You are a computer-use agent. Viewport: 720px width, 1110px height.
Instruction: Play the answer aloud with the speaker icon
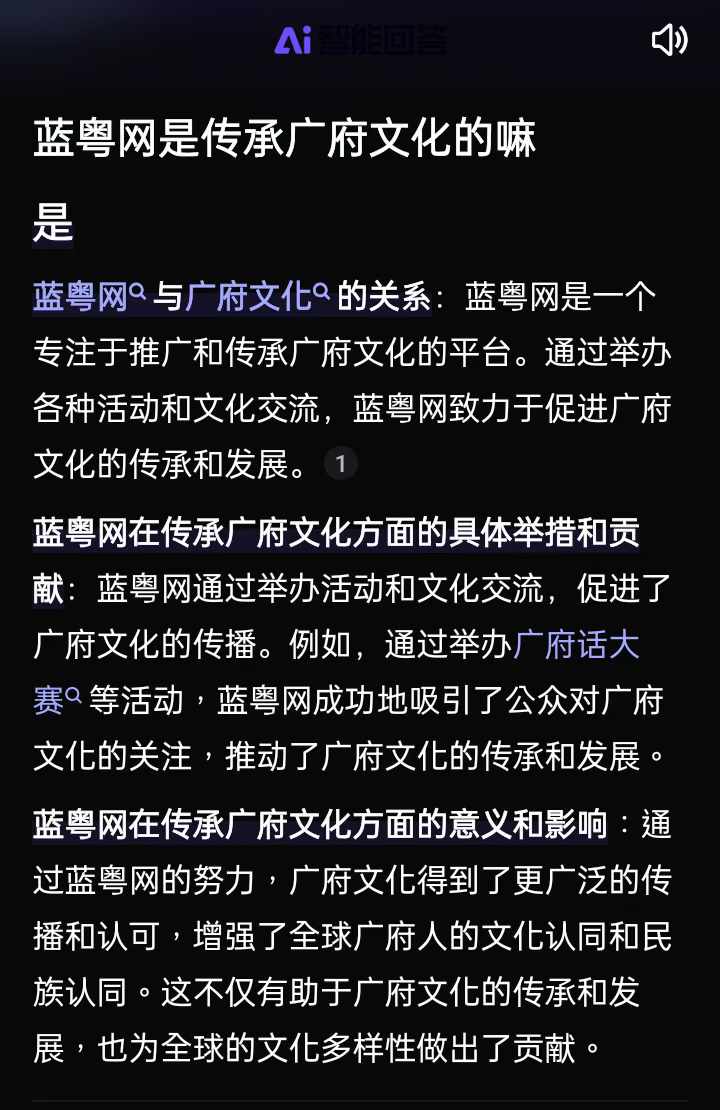pos(669,40)
